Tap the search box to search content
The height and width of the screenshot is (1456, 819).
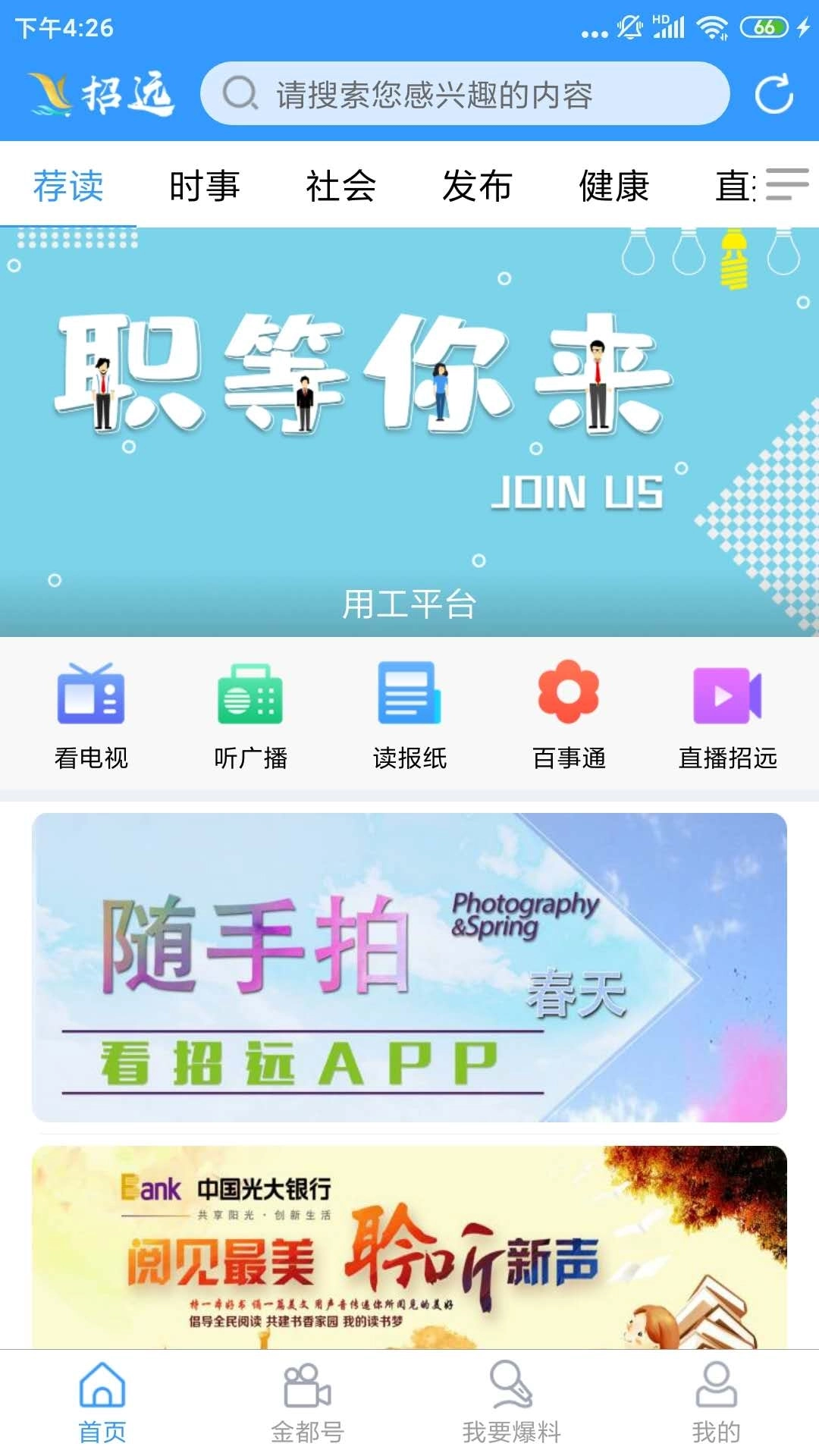464,94
